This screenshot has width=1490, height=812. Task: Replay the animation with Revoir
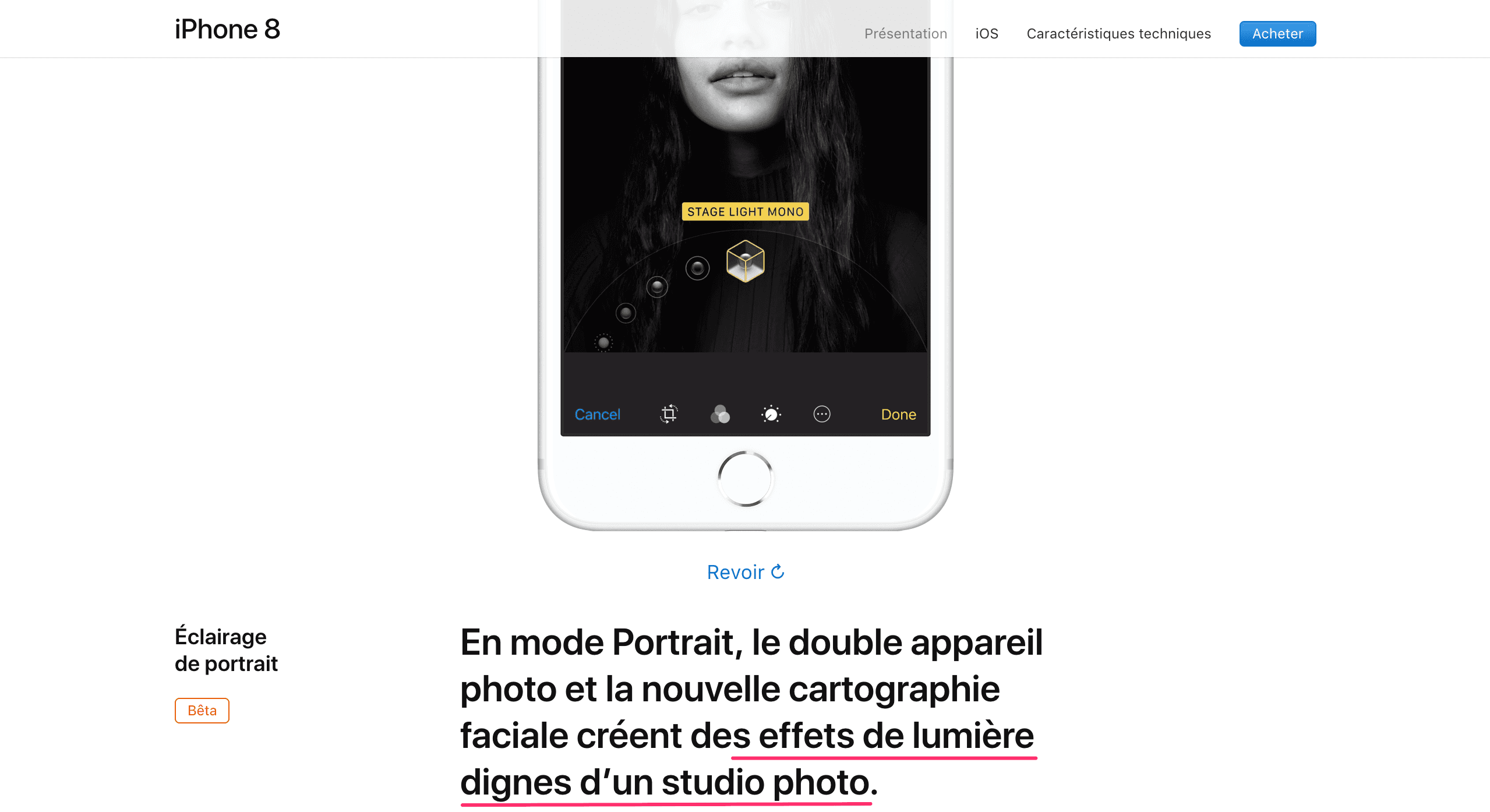pos(745,572)
